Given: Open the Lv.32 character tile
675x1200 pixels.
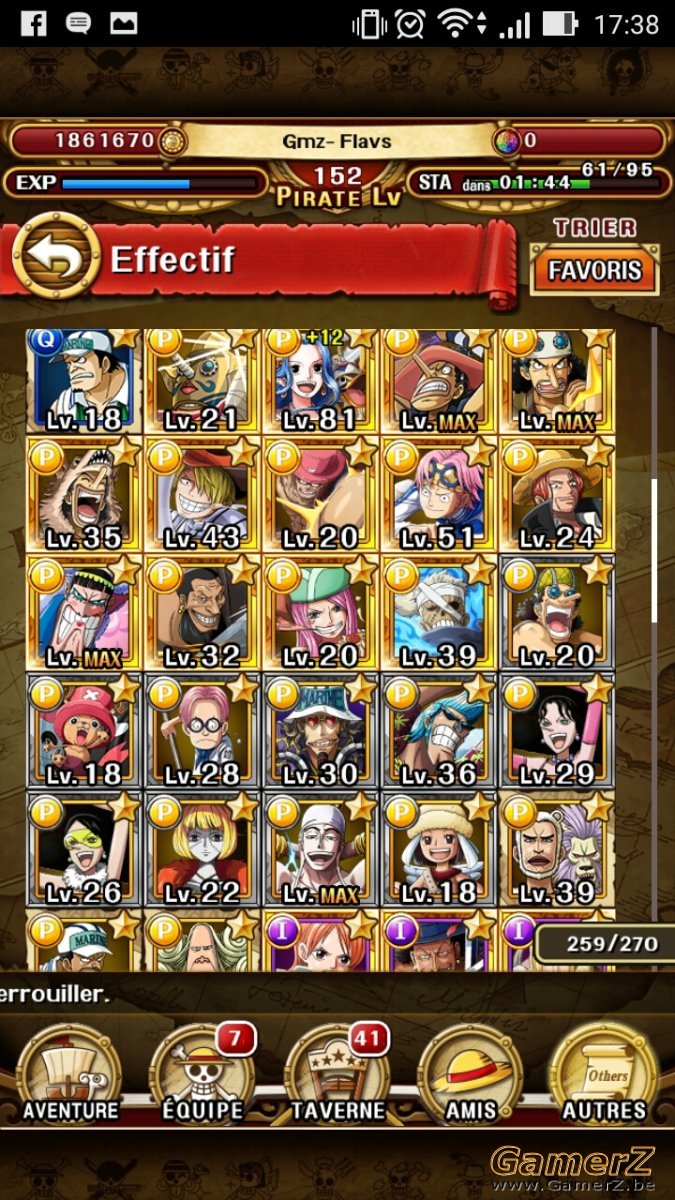Looking at the screenshot, I should 202,613.
